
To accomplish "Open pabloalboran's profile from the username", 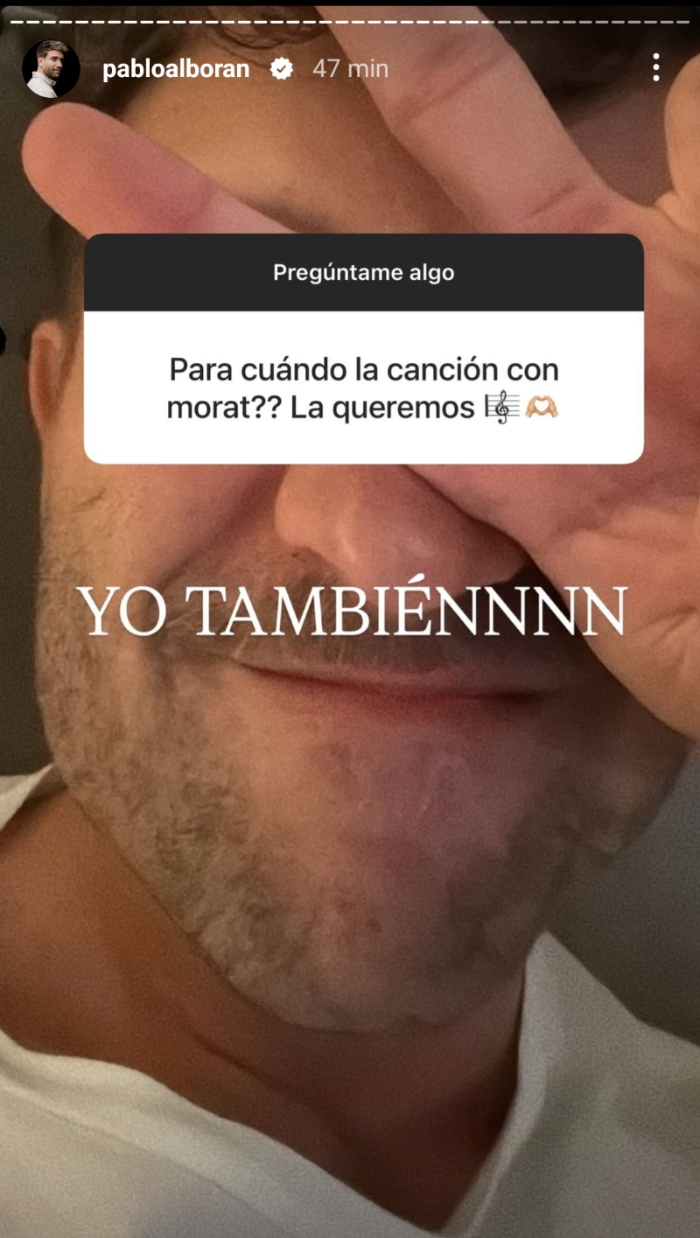I will 176,69.
